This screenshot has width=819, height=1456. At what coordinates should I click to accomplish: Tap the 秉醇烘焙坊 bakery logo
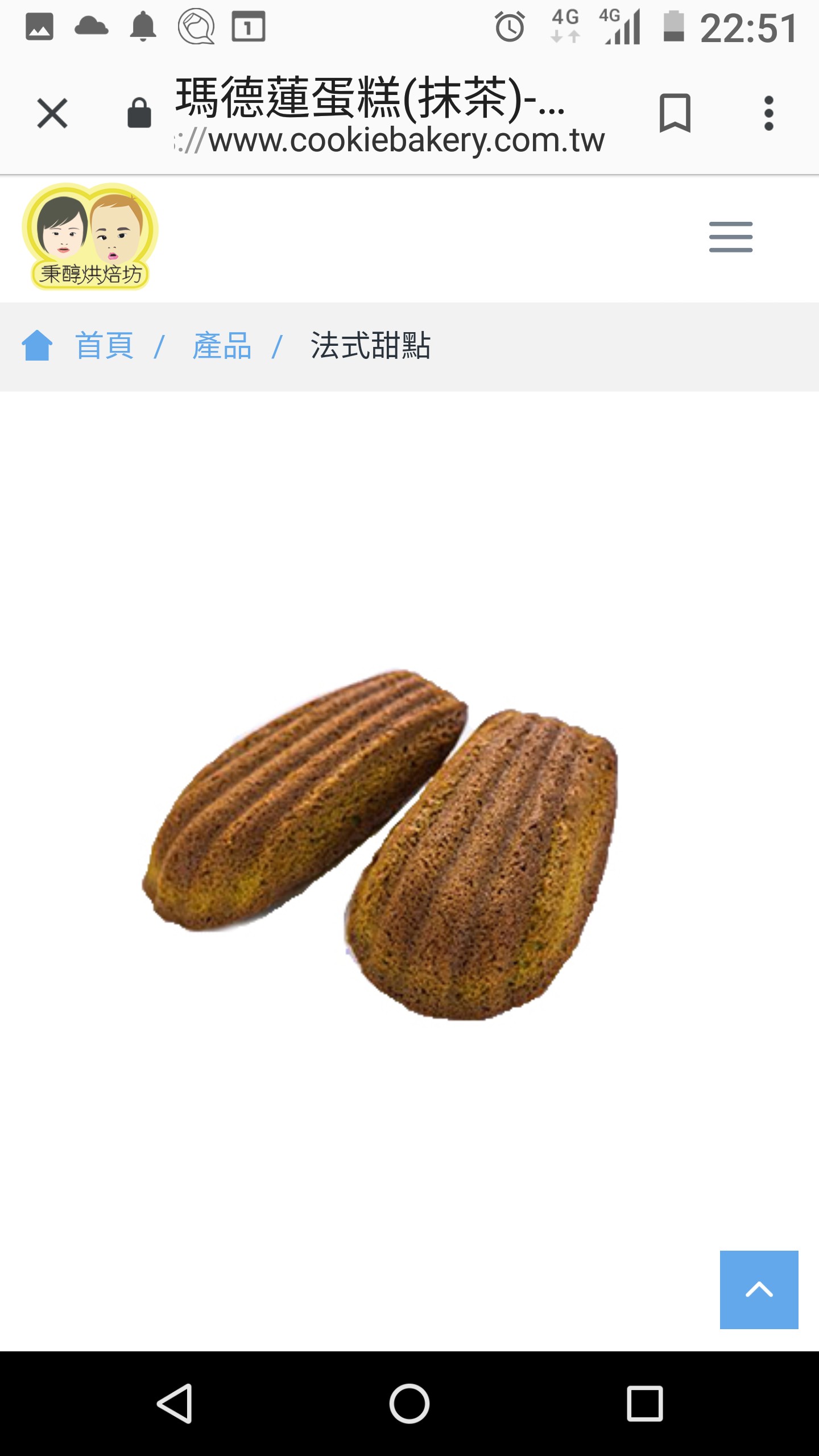[x=90, y=237]
